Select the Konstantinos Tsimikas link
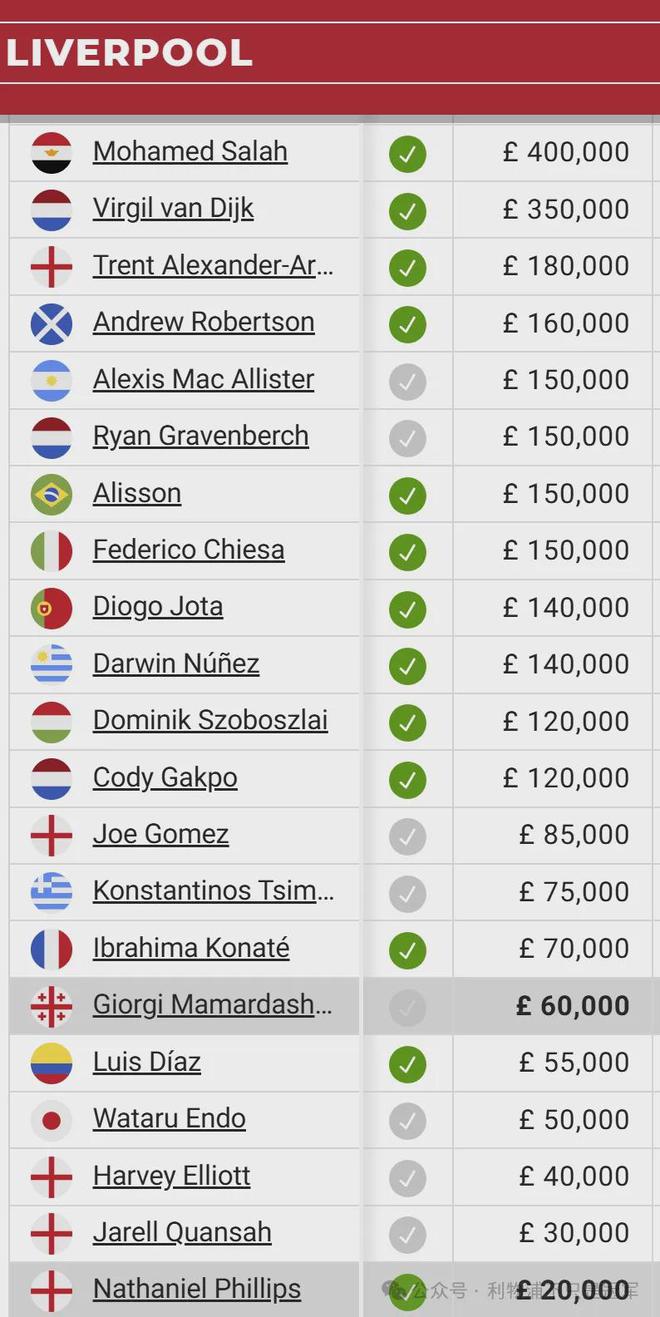 click(213, 892)
